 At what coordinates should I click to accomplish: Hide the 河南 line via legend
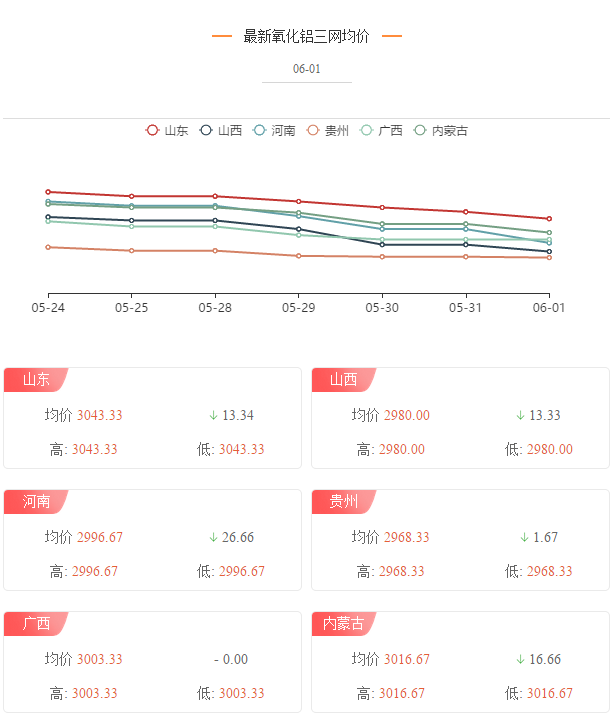(x=274, y=131)
